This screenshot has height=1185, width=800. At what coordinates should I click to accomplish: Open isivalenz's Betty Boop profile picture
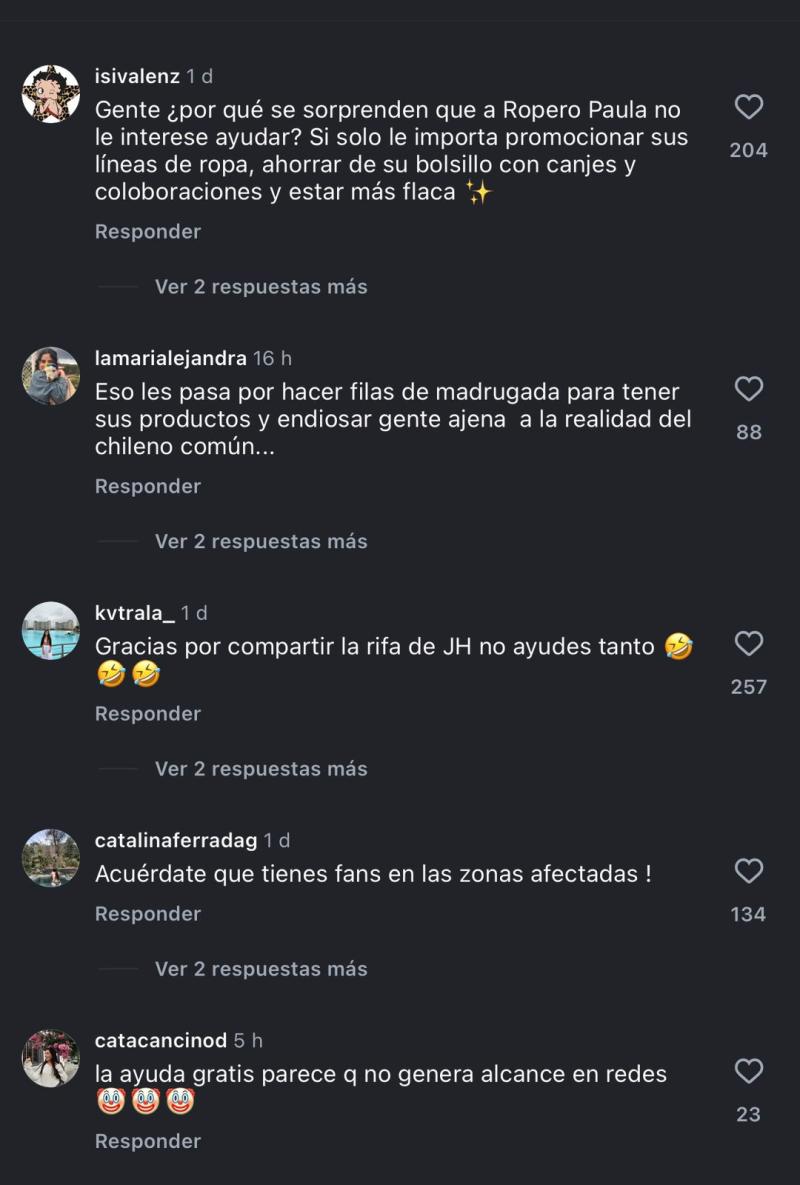[50, 90]
